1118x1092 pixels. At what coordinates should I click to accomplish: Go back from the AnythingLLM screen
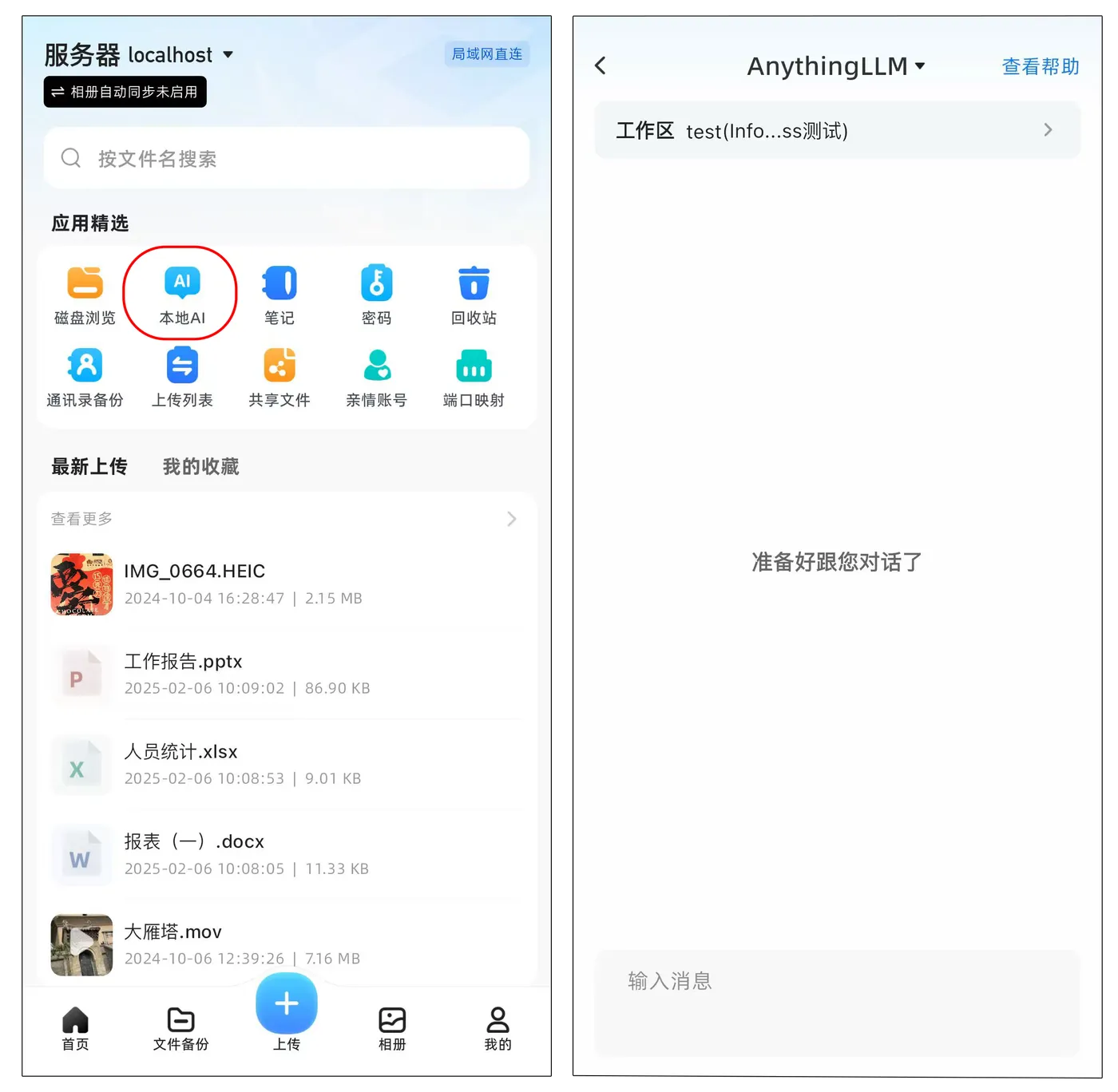point(601,65)
